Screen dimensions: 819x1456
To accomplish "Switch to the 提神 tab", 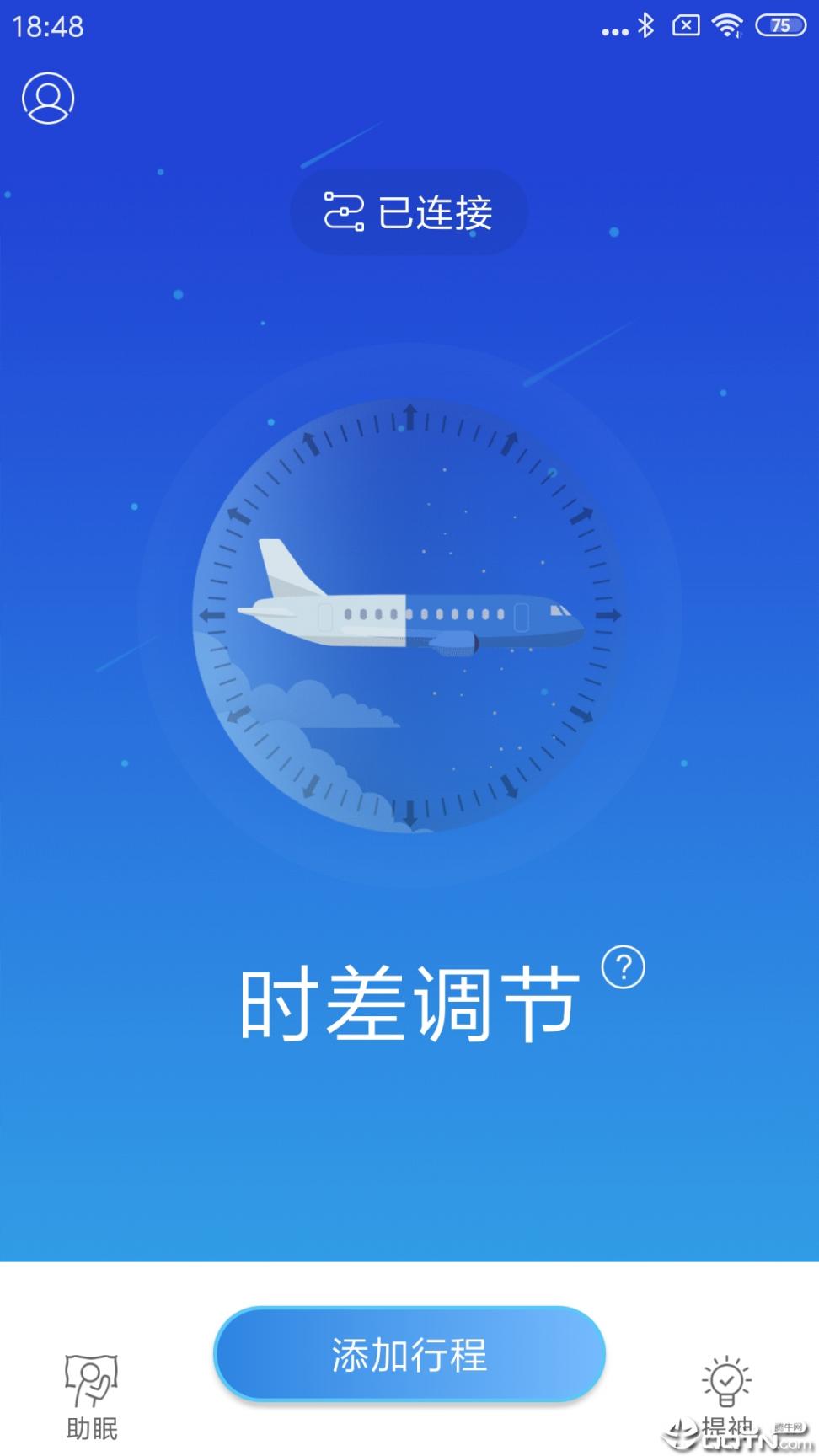I will pyautogui.click(x=726, y=1396).
